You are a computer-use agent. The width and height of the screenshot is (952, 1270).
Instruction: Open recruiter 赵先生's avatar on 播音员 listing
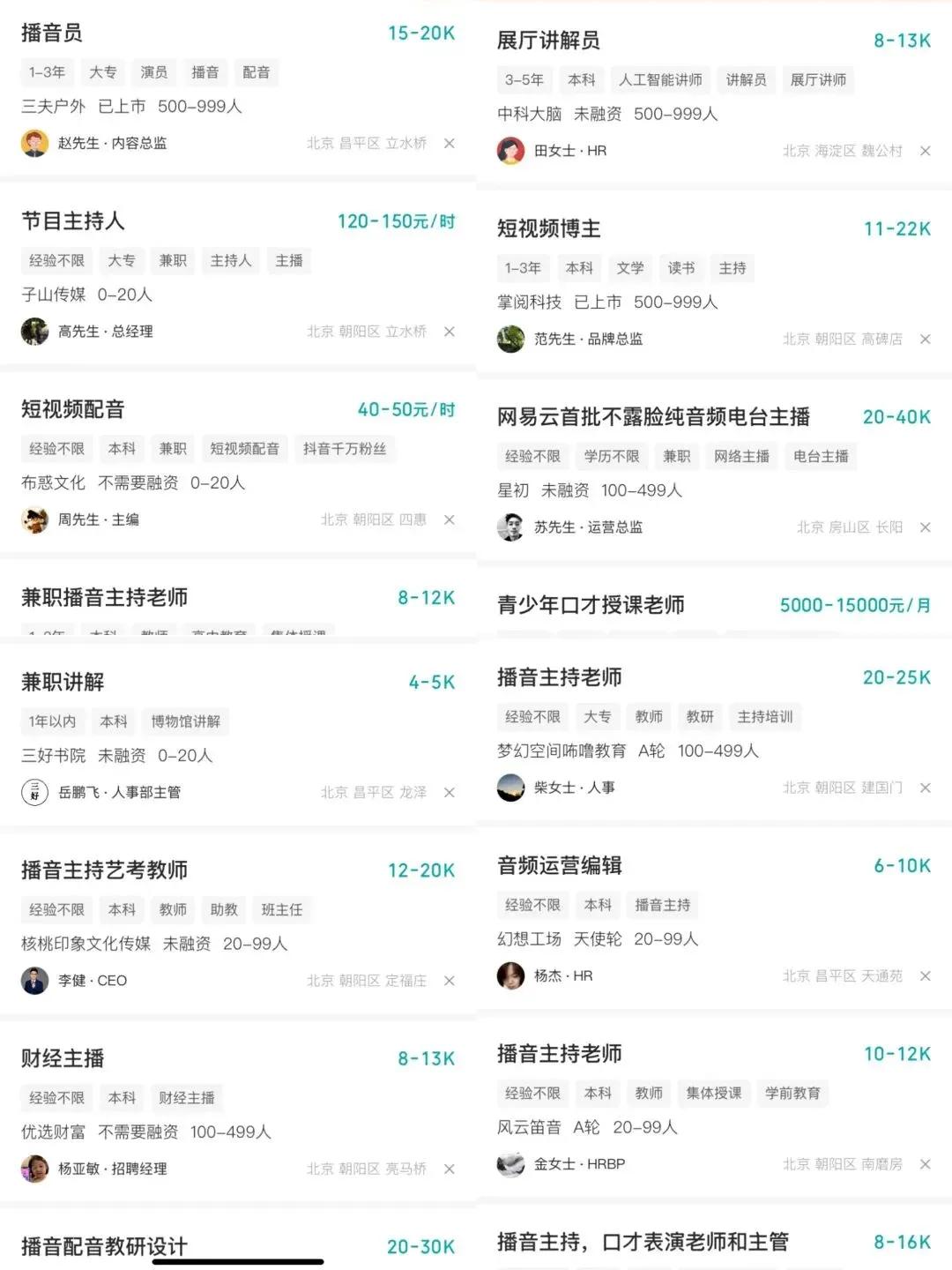point(34,143)
